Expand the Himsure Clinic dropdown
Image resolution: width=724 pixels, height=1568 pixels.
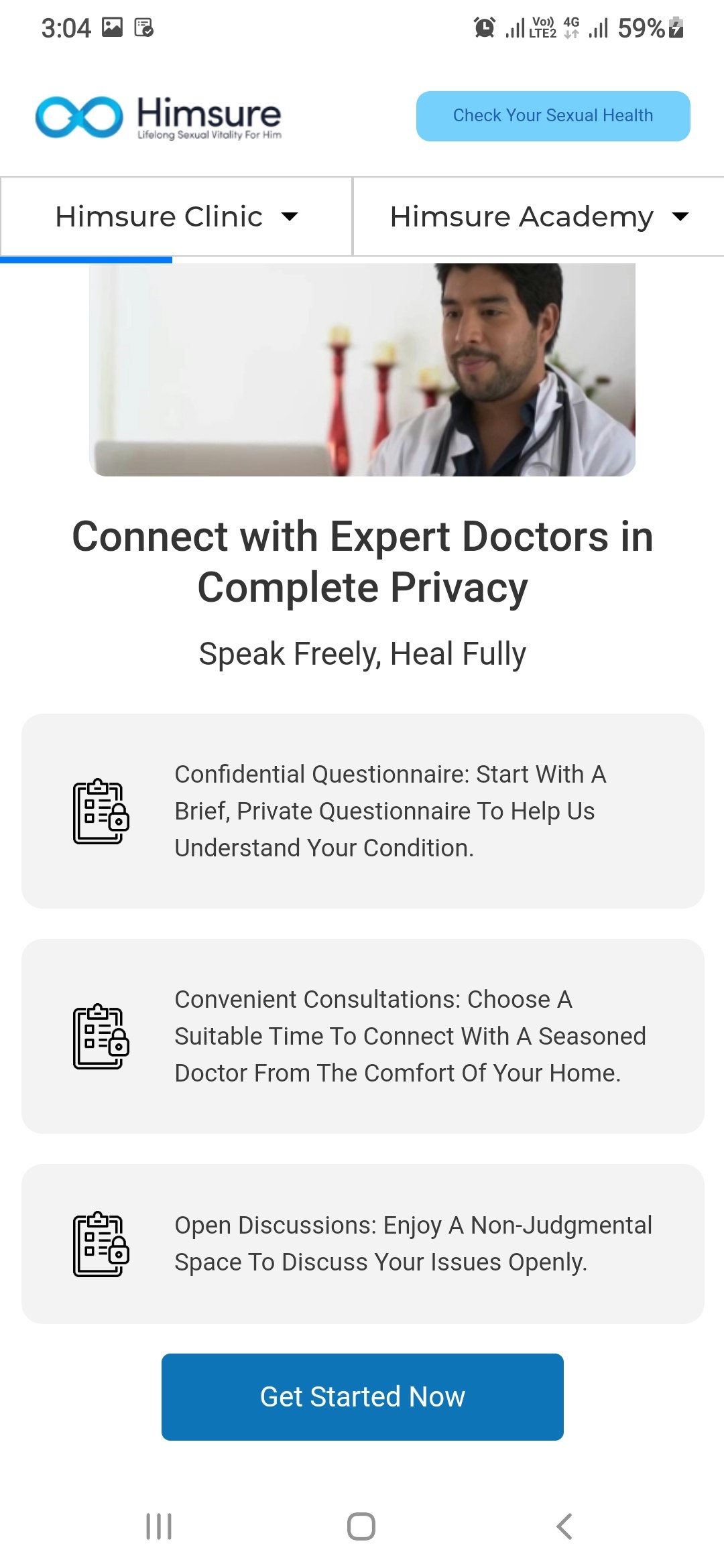[176, 216]
